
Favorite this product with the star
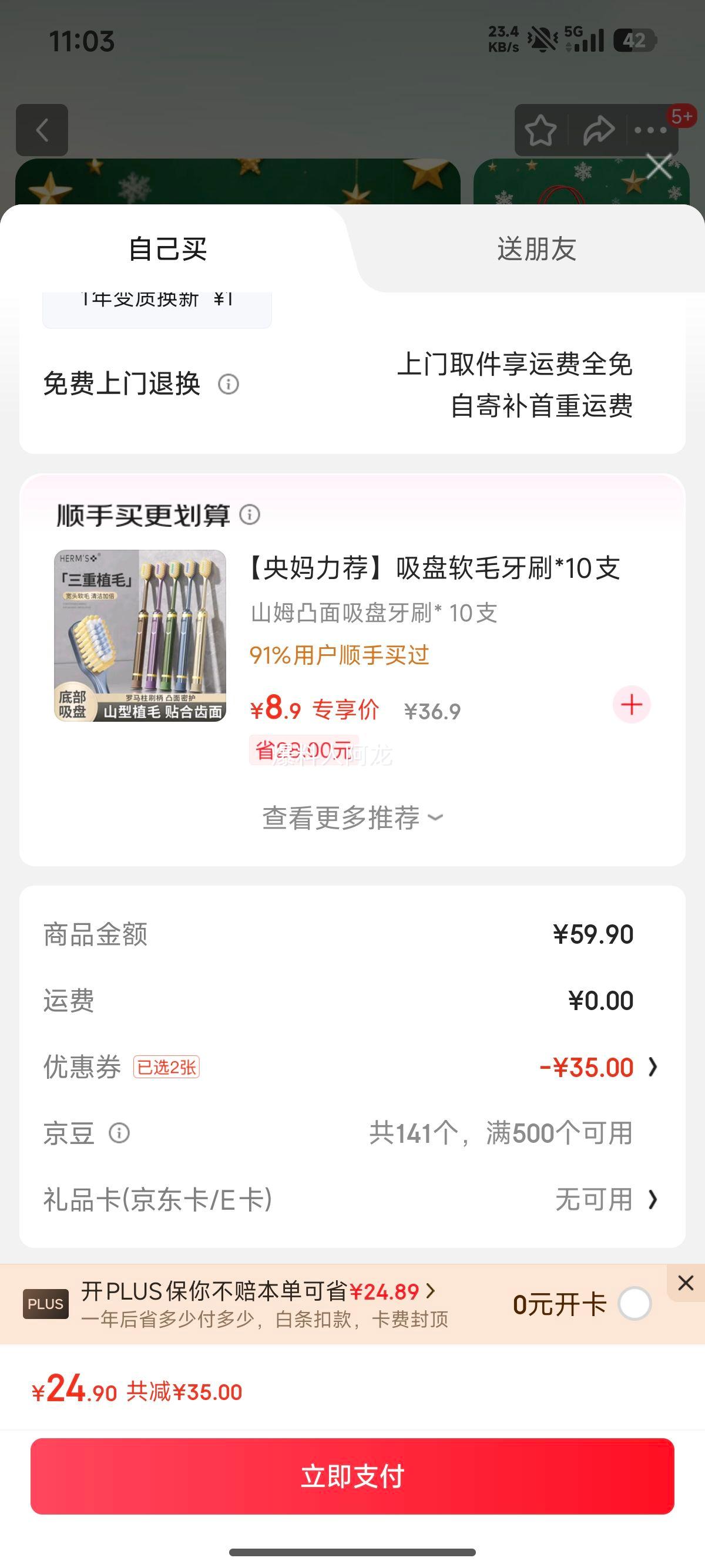pos(540,130)
